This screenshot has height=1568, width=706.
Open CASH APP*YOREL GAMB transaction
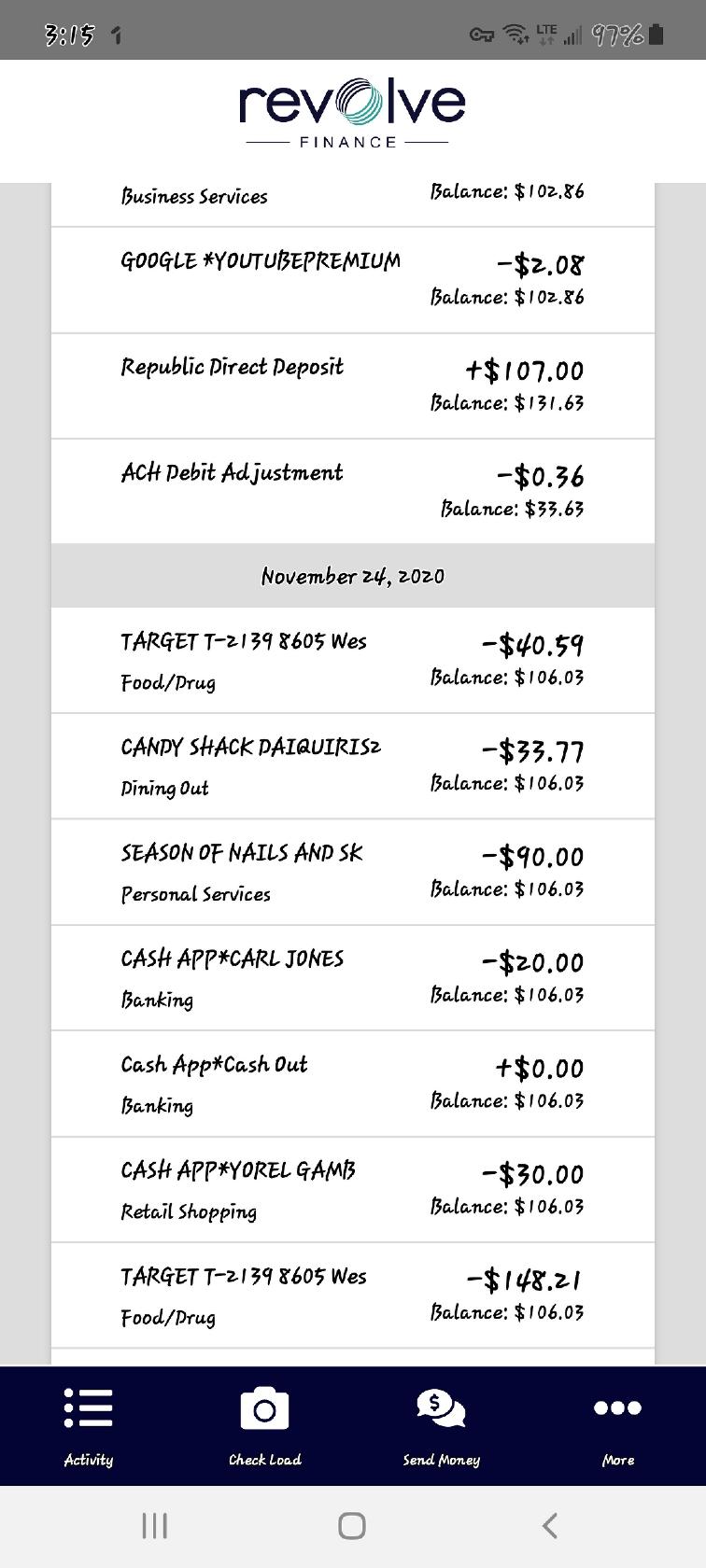pyautogui.click(x=353, y=1189)
